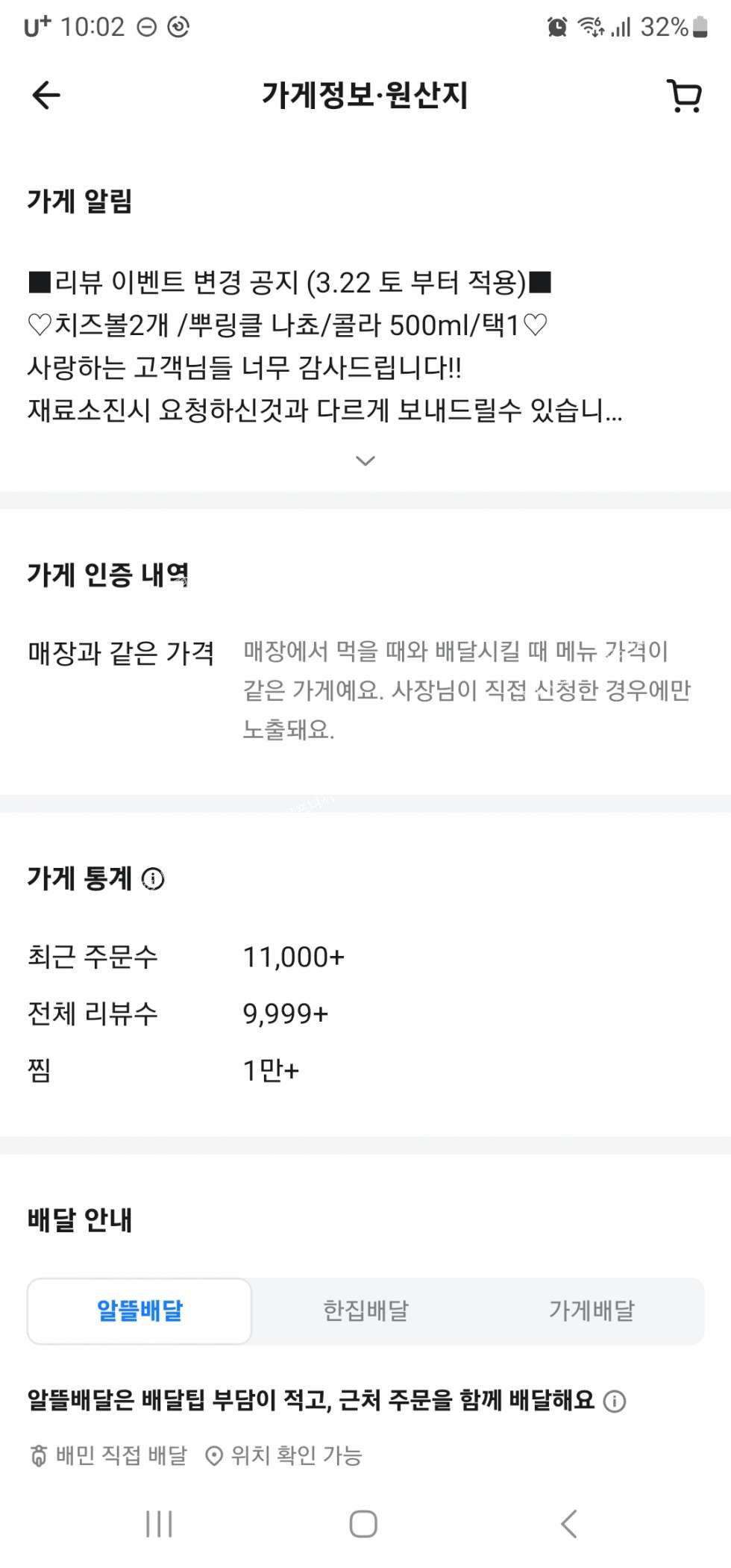The width and height of the screenshot is (731, 1568).
Task: Open the recent apps view
Action: (x=159, y=1524)
